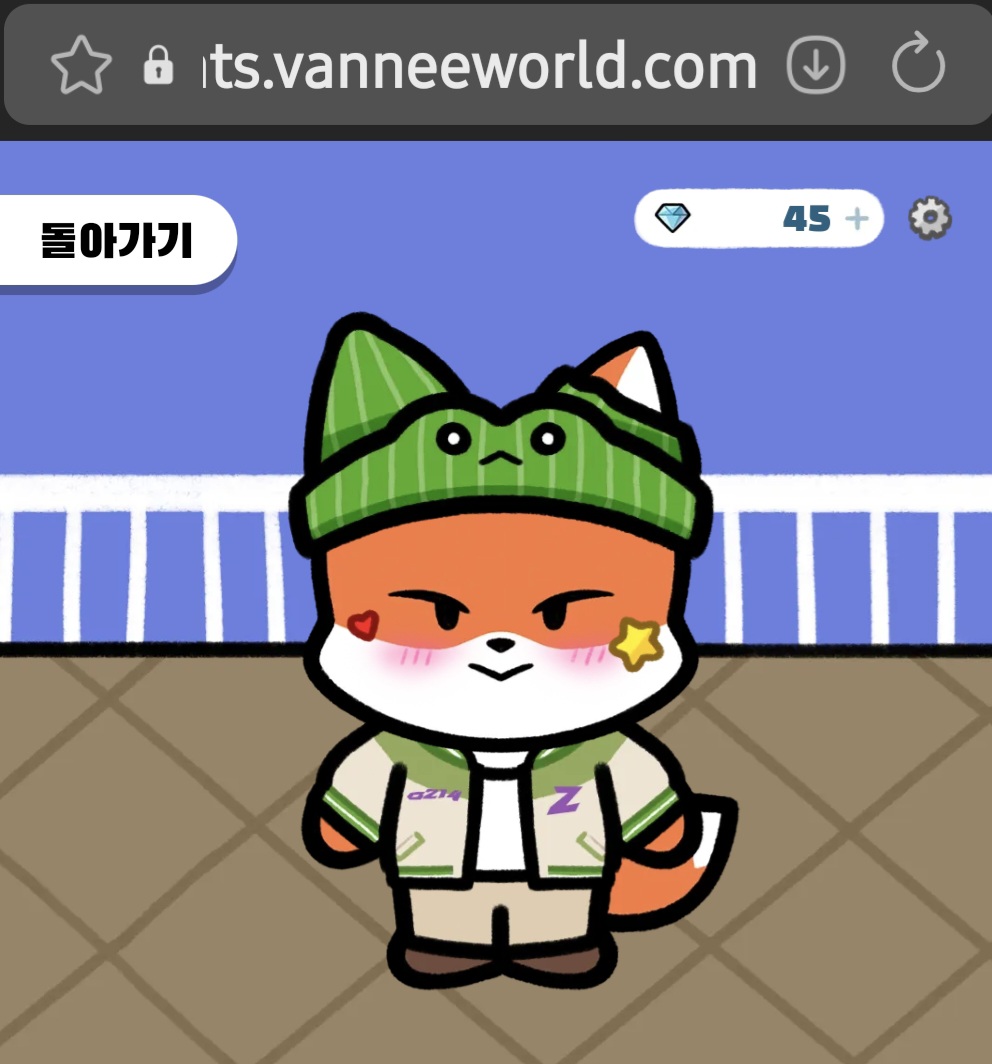Bookmark the site via the star icon
Viewport: 992px width, 1064px height.
point(82,64)
